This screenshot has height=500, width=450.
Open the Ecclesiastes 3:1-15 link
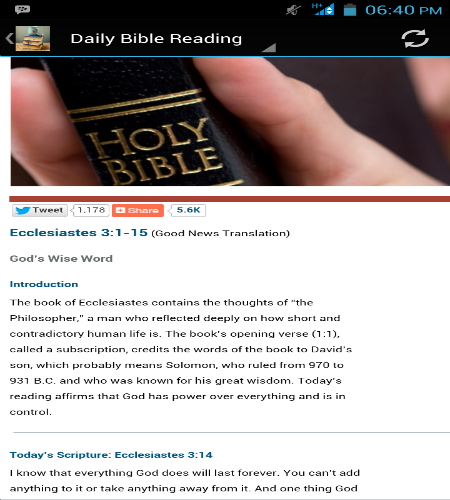click(79, 232)
